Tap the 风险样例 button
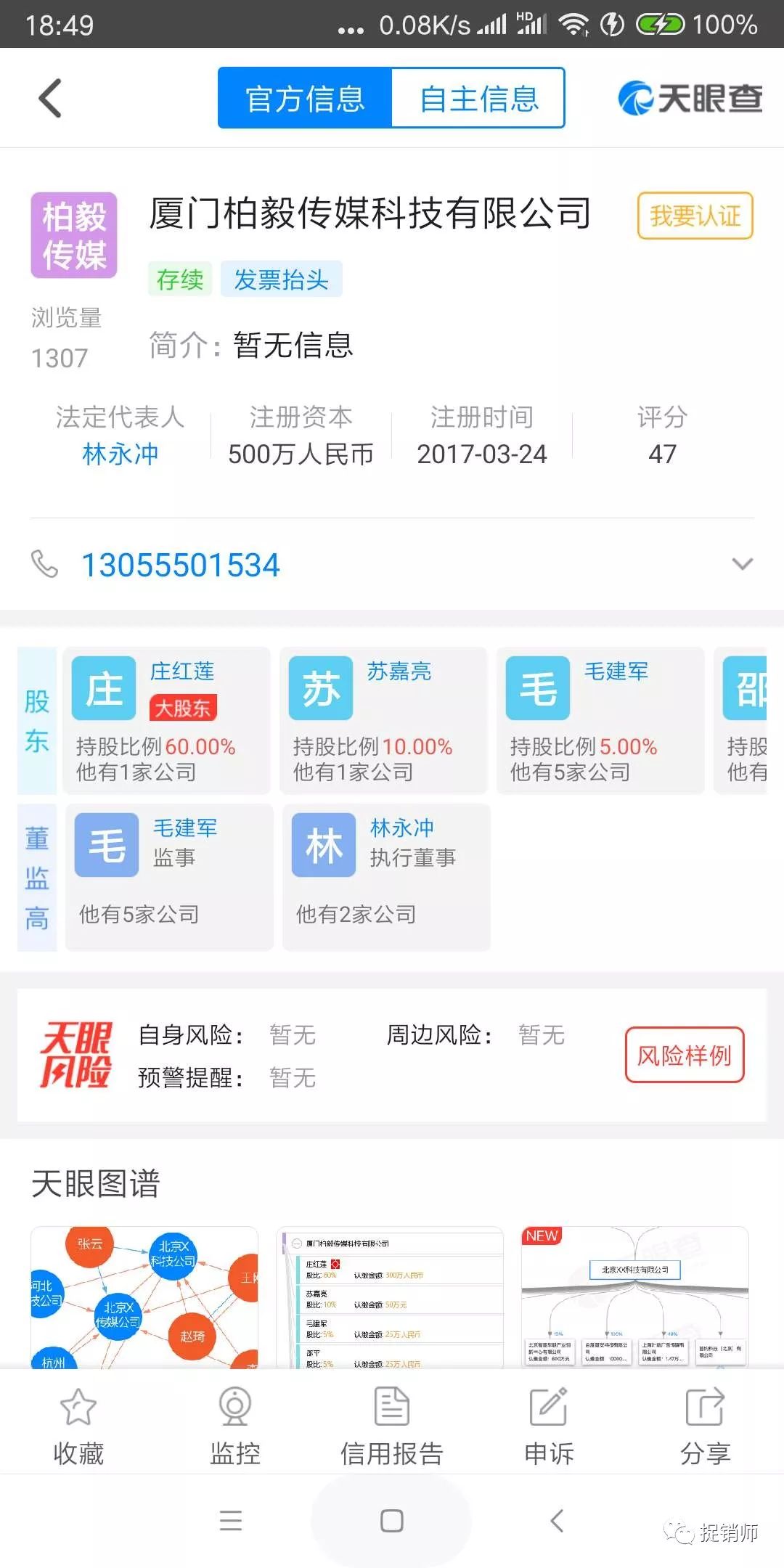The height and width of the screenshot is (1568, 784). (685, 1055)
